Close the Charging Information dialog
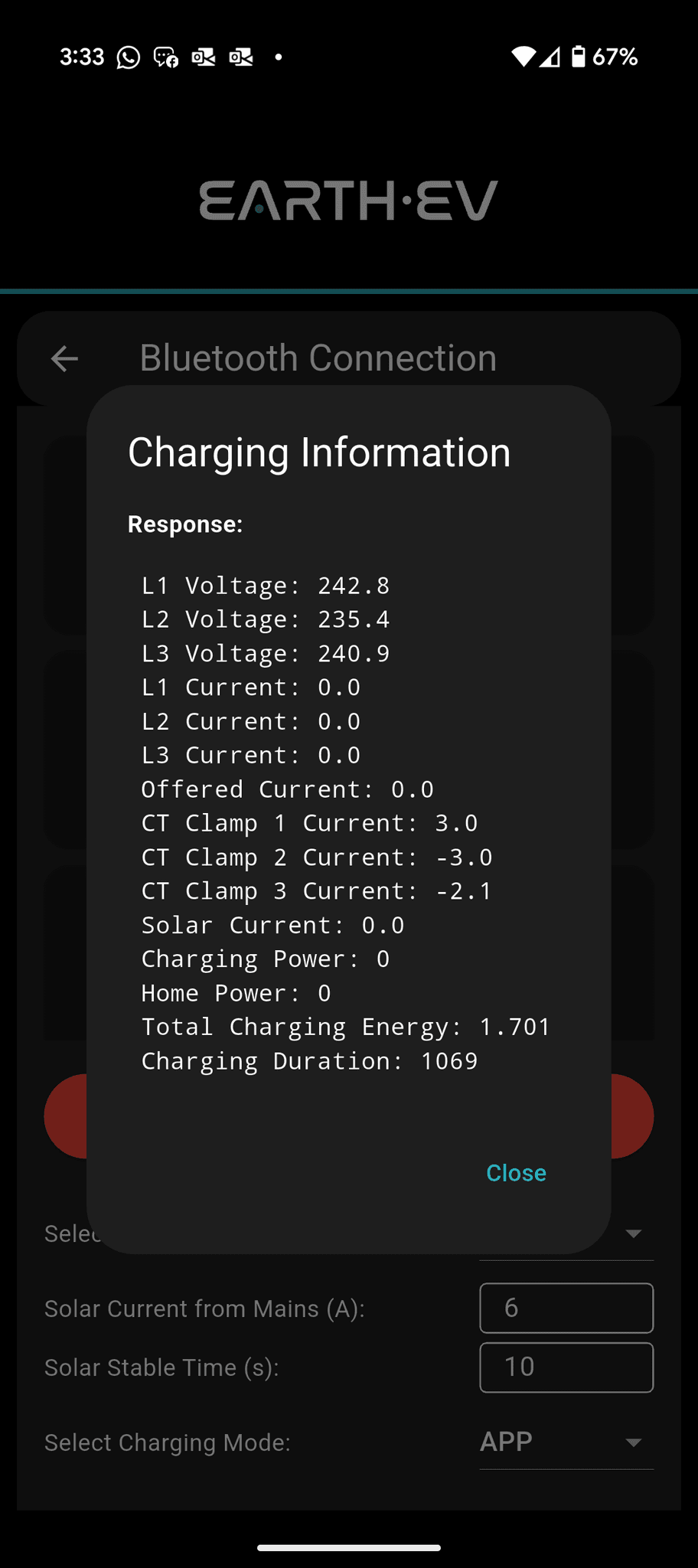Screen dimensions: 698x1568 [516, 1173]
